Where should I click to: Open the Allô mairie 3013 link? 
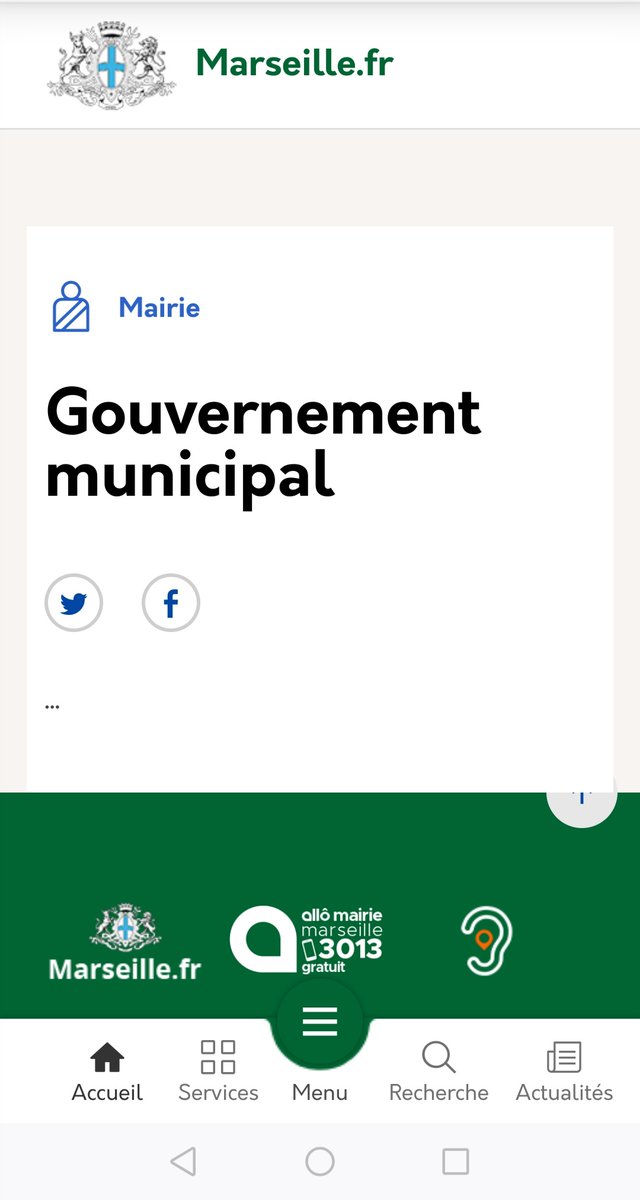click(306, 940)
